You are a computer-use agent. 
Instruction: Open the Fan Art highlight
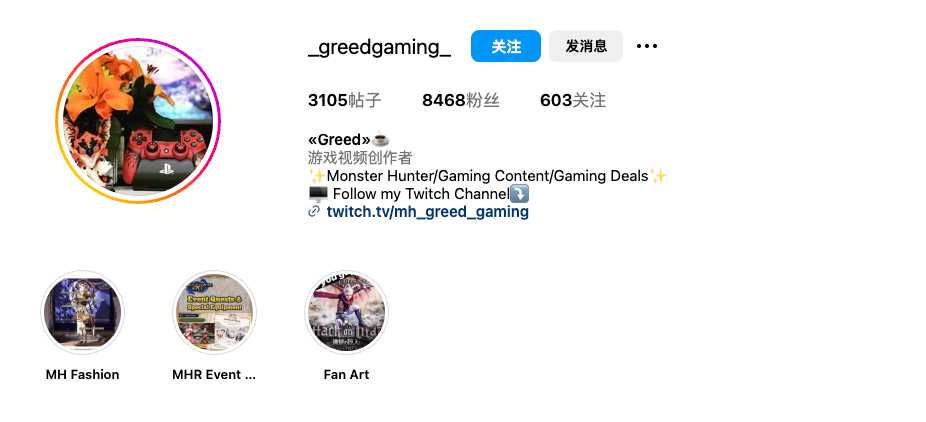coord(346,312)
